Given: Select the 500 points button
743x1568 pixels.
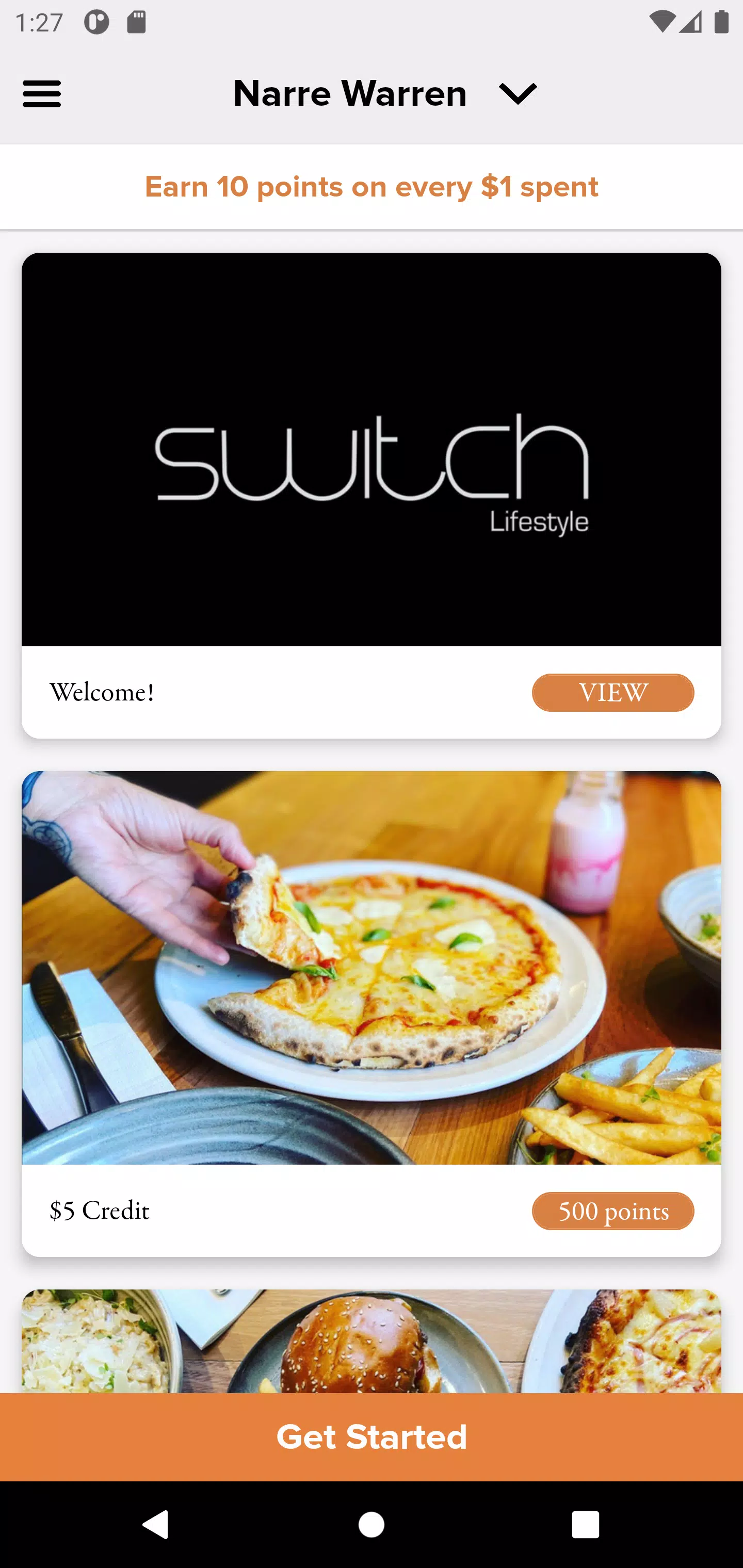Looking at the screenshot, I should click(612, 1211).
